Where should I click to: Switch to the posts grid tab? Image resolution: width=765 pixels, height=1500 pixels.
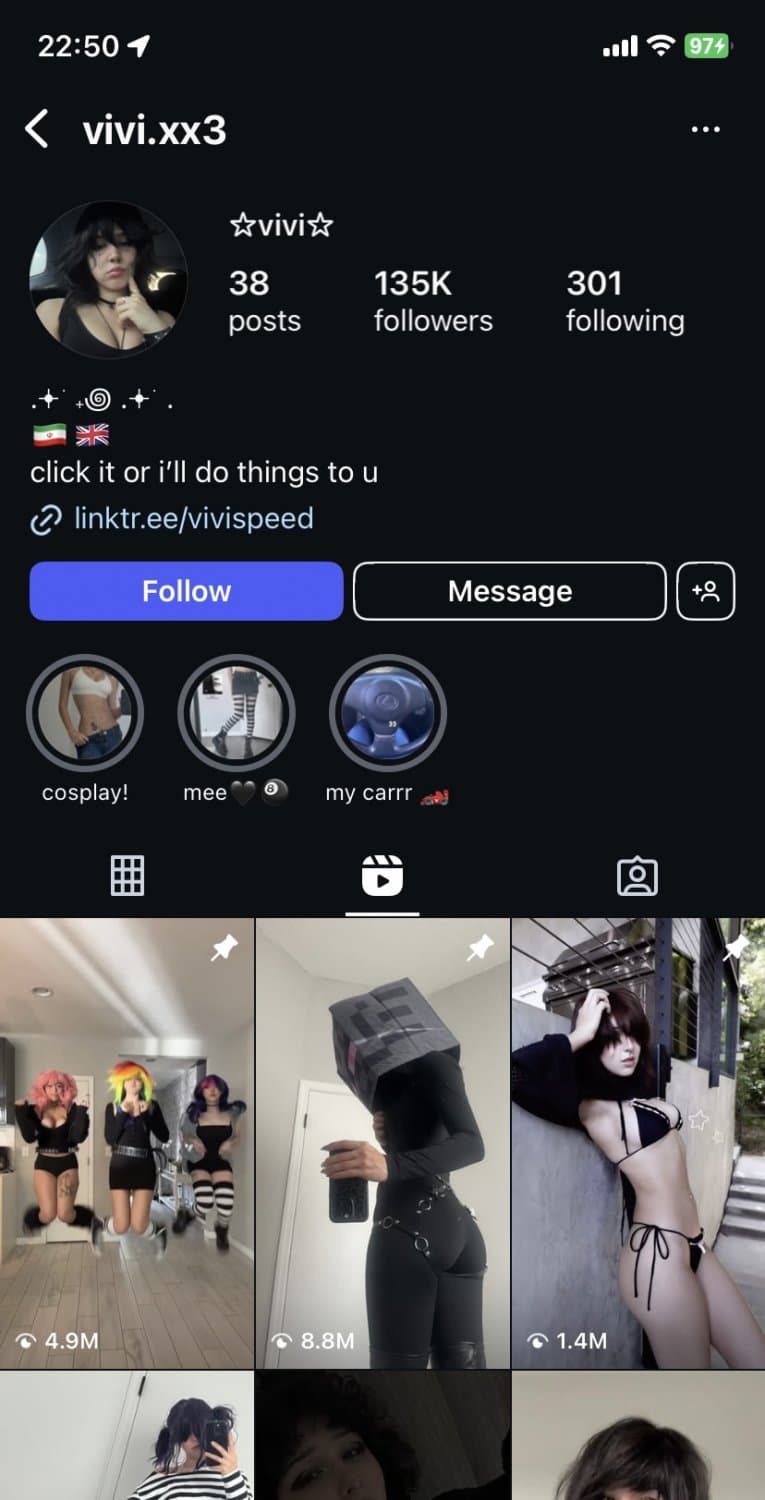point(127,876)
